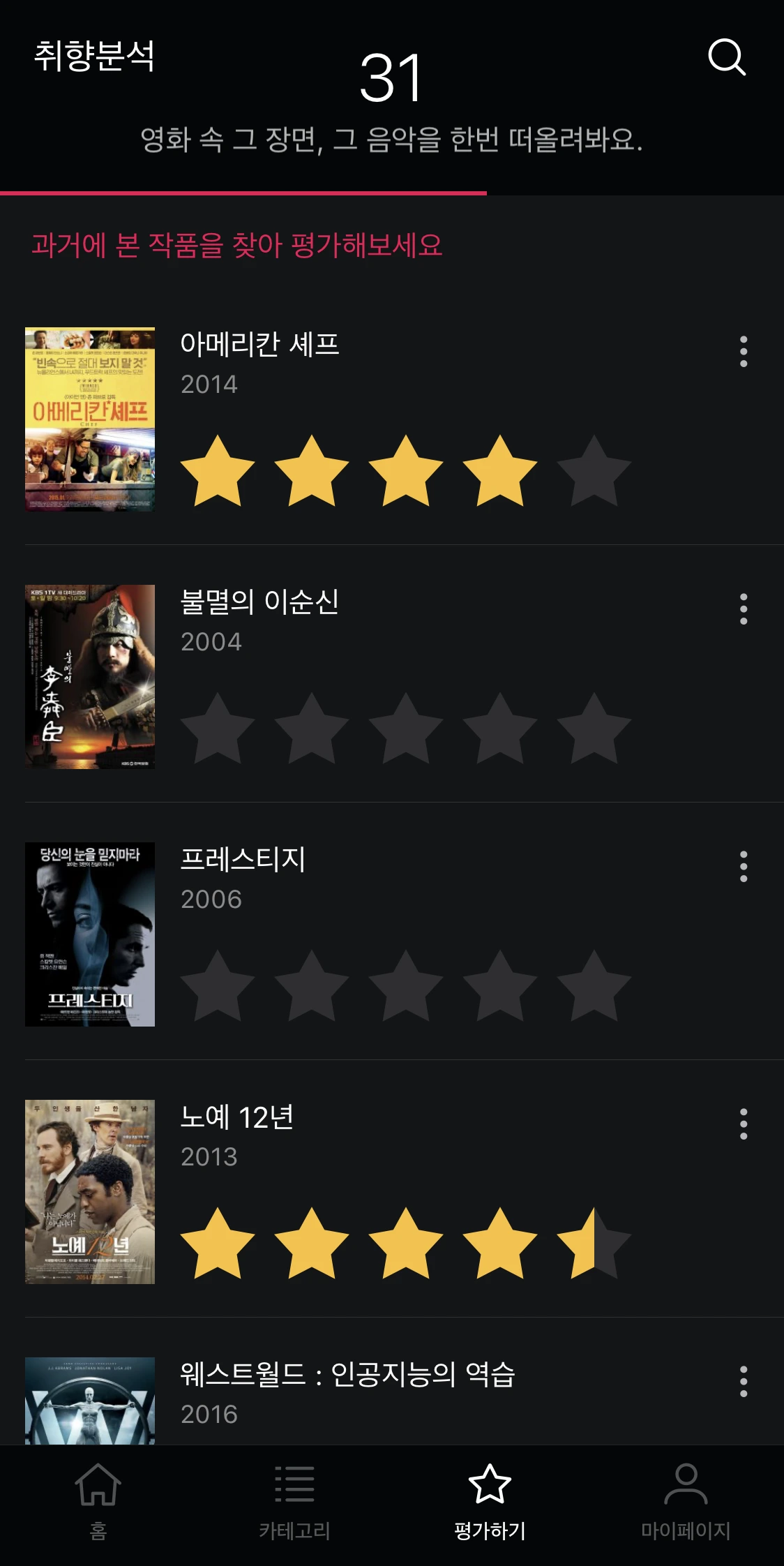
Task: Select the 평가하기 tab
Action: pos(490,1500)
